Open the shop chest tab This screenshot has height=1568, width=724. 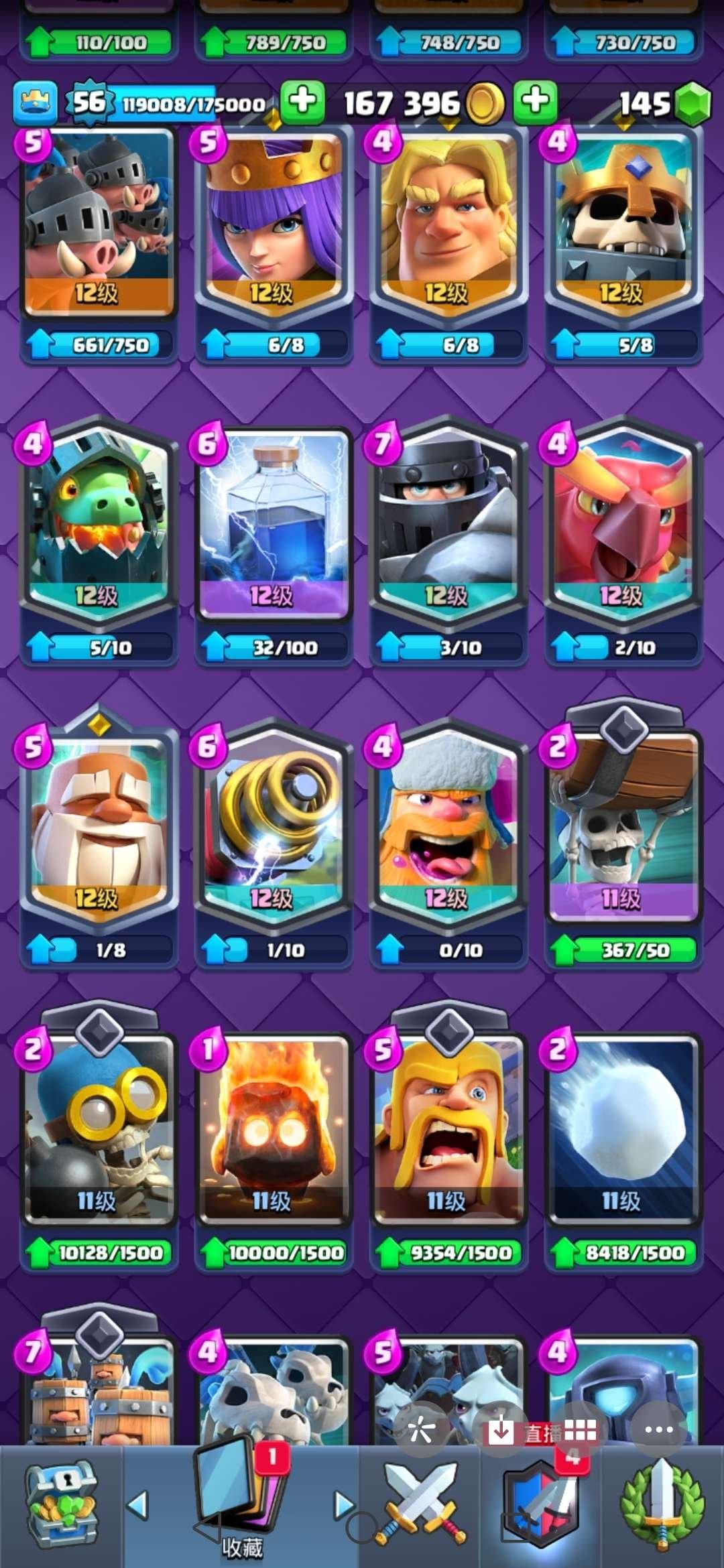coord(62,1505)
